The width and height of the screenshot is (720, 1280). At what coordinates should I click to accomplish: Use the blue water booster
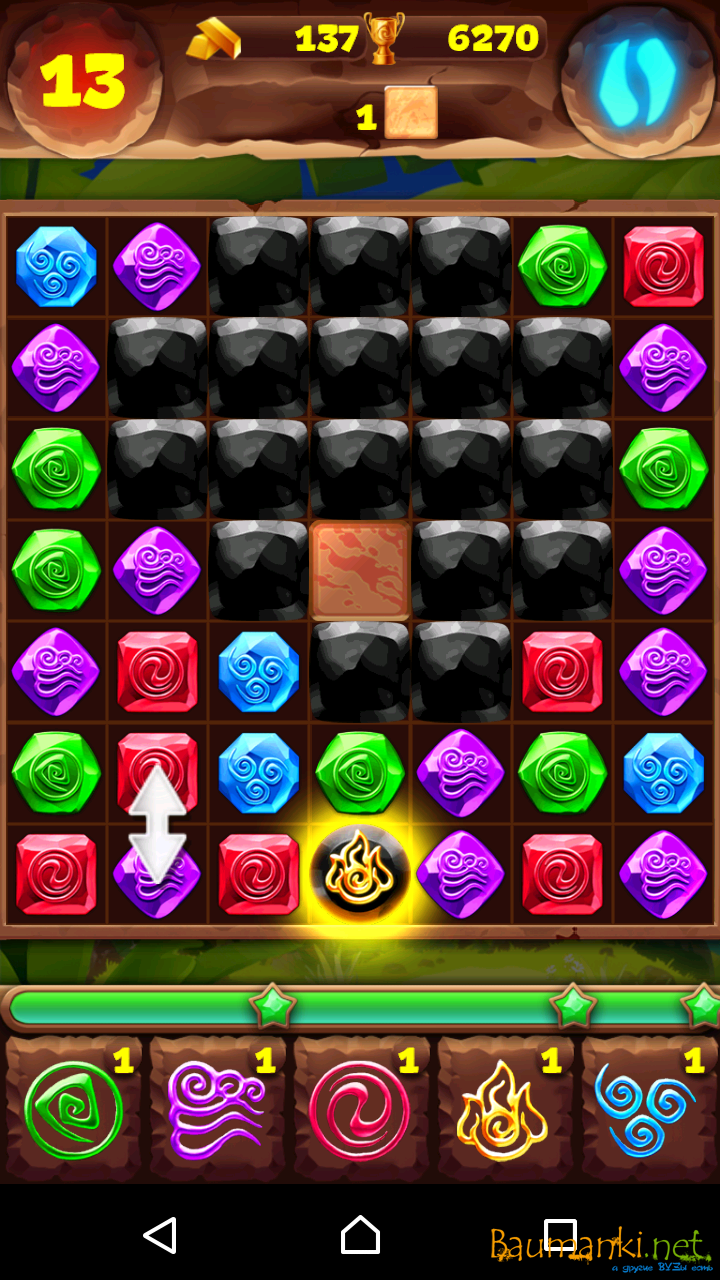point(647,1110)
